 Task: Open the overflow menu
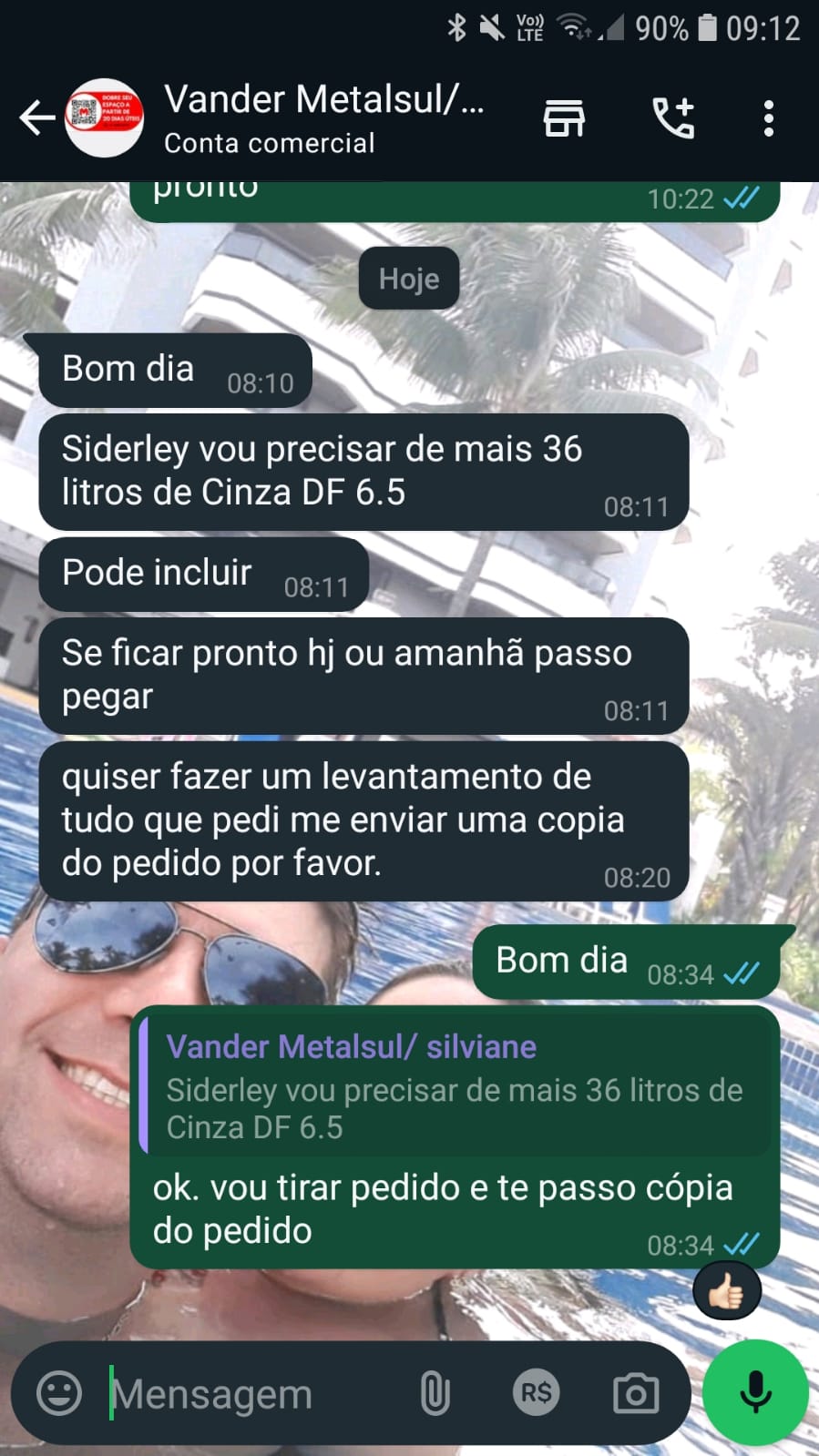[x=769, y=118]
